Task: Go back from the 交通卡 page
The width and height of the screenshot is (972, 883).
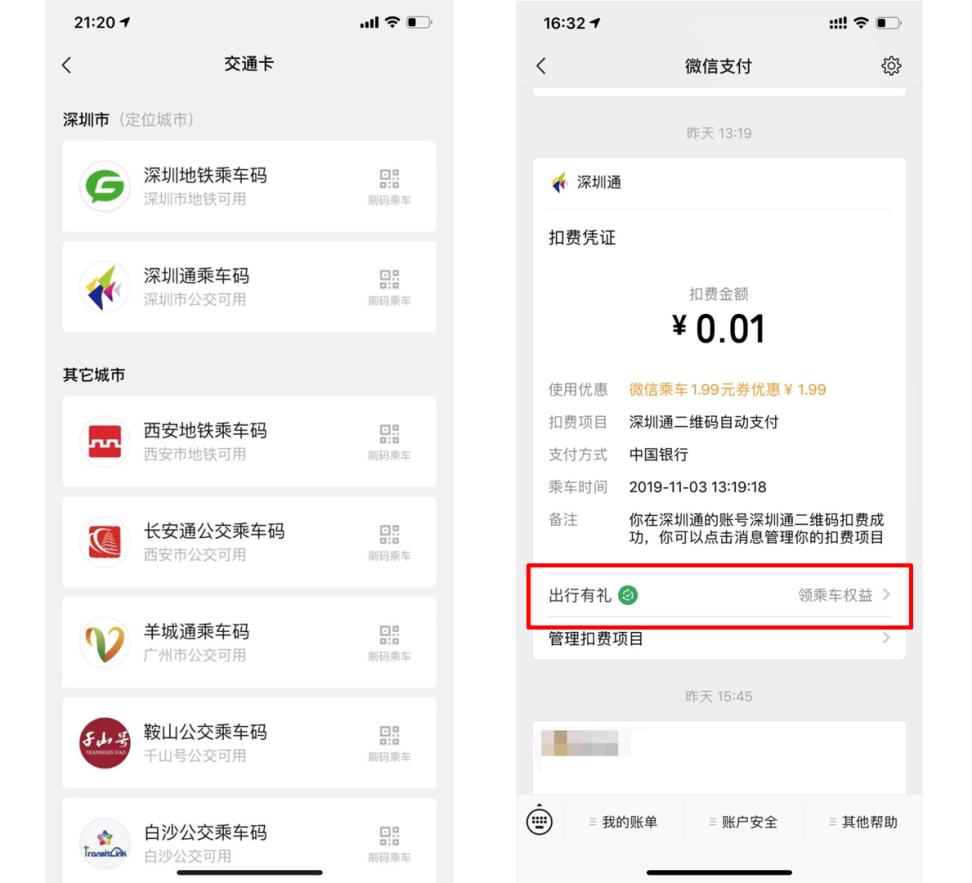Action: tap(67, 65)
